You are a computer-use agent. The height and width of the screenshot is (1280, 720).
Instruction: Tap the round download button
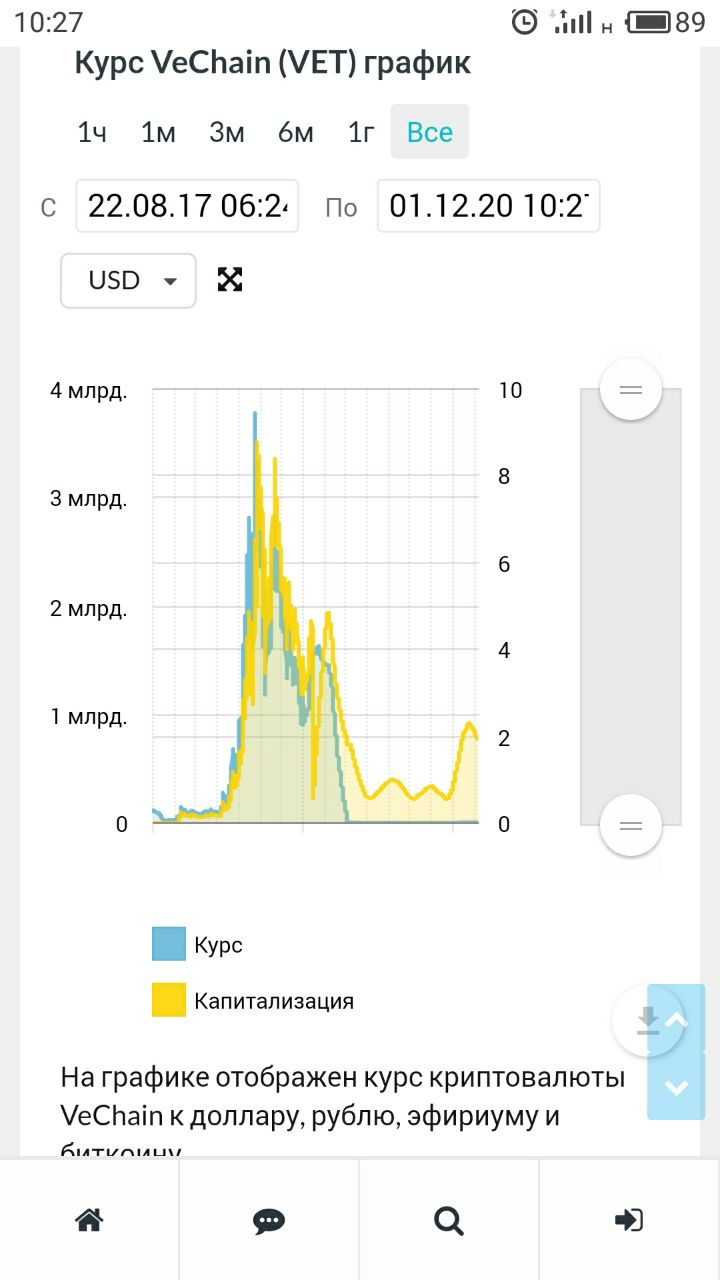[x=648, y=1021]
